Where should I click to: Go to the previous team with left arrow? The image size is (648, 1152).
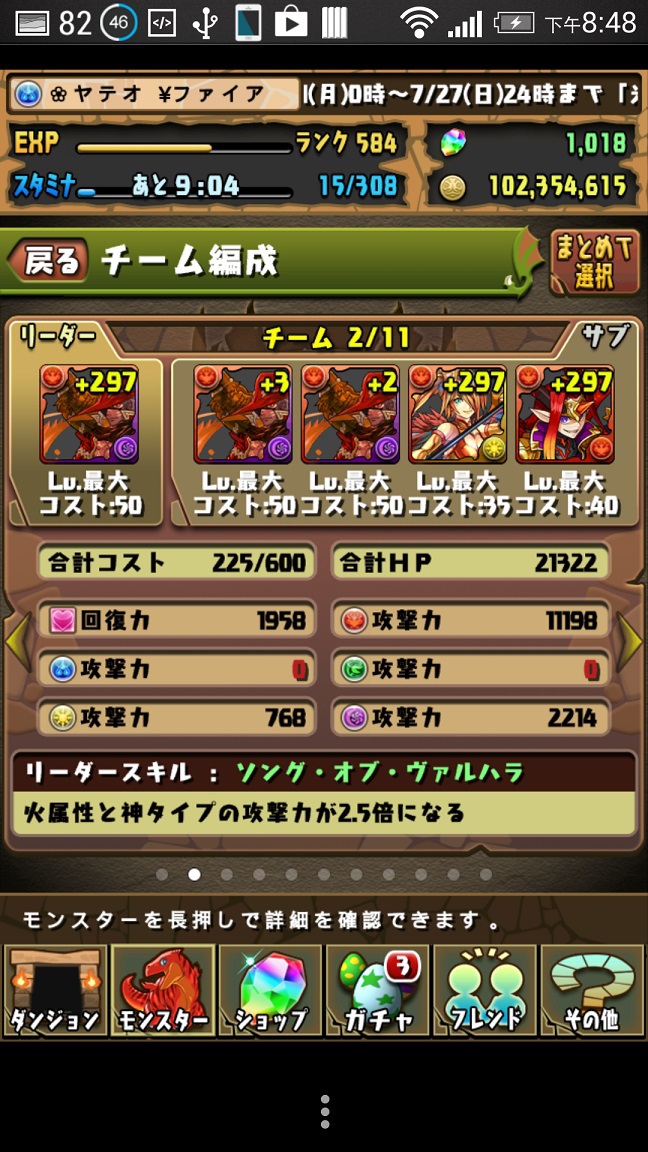[18, 642]
